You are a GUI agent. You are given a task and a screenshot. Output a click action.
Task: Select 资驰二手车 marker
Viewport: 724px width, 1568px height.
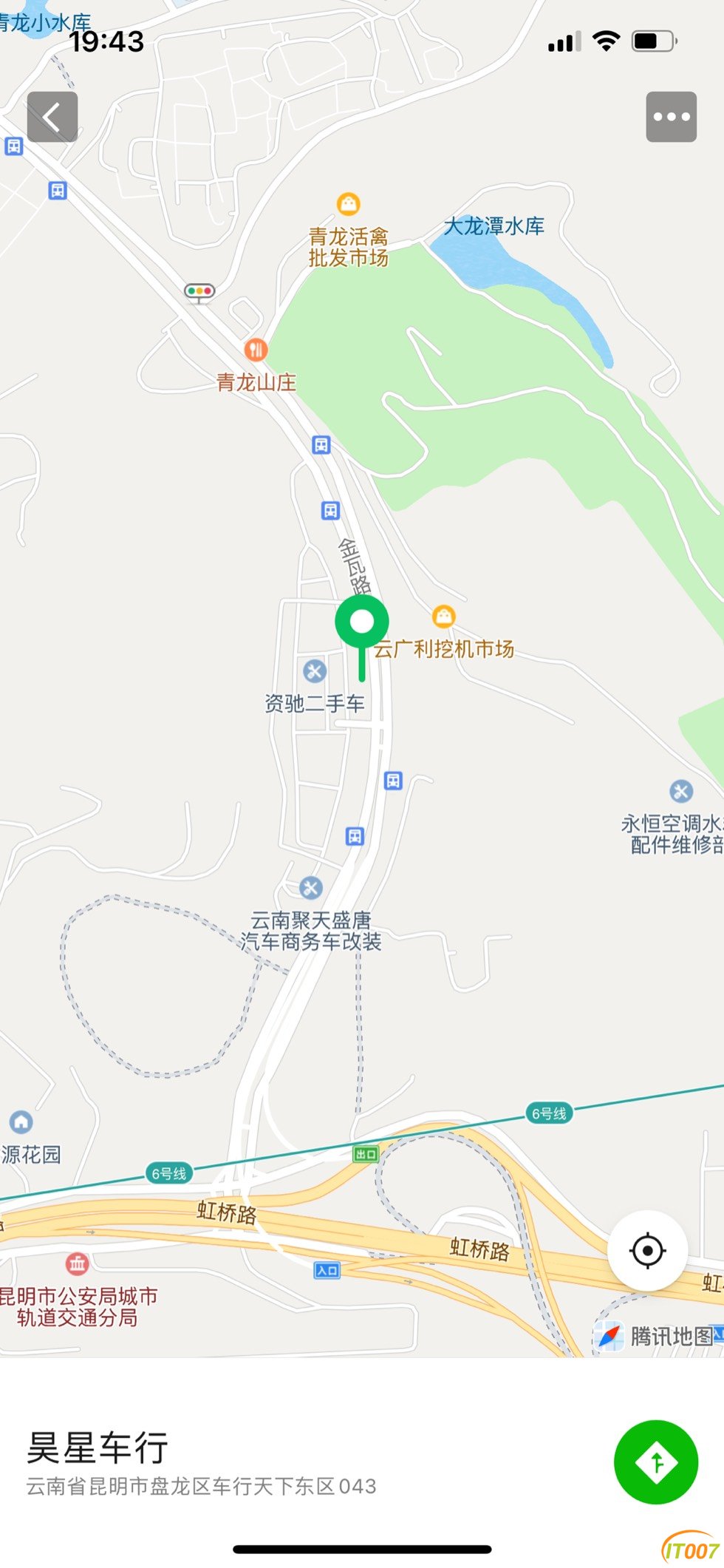(315, 671)
